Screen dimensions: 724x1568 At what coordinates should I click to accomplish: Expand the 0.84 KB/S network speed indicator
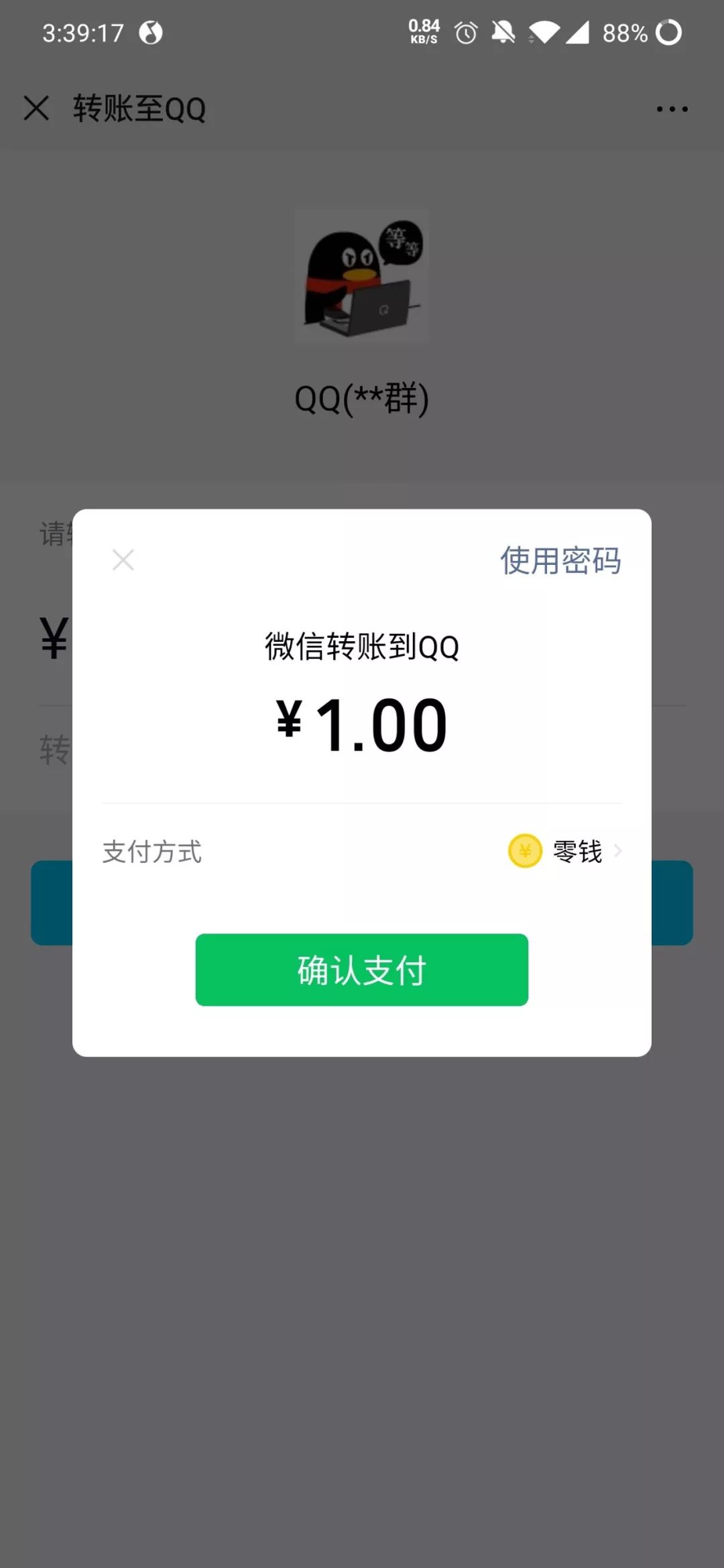click(x=424, y=31)
